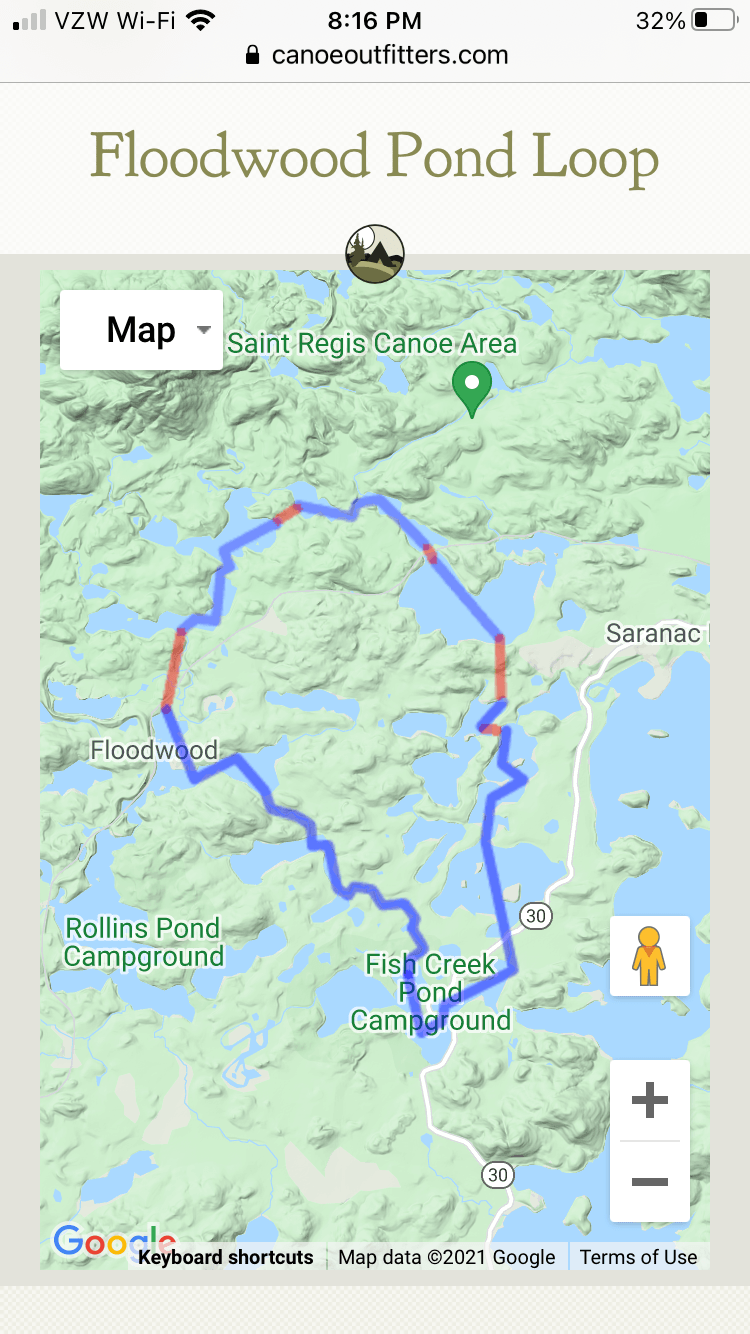The image size is (750, 1334).
Task: Zoom in on the map
Action: tap(649, 1101)
